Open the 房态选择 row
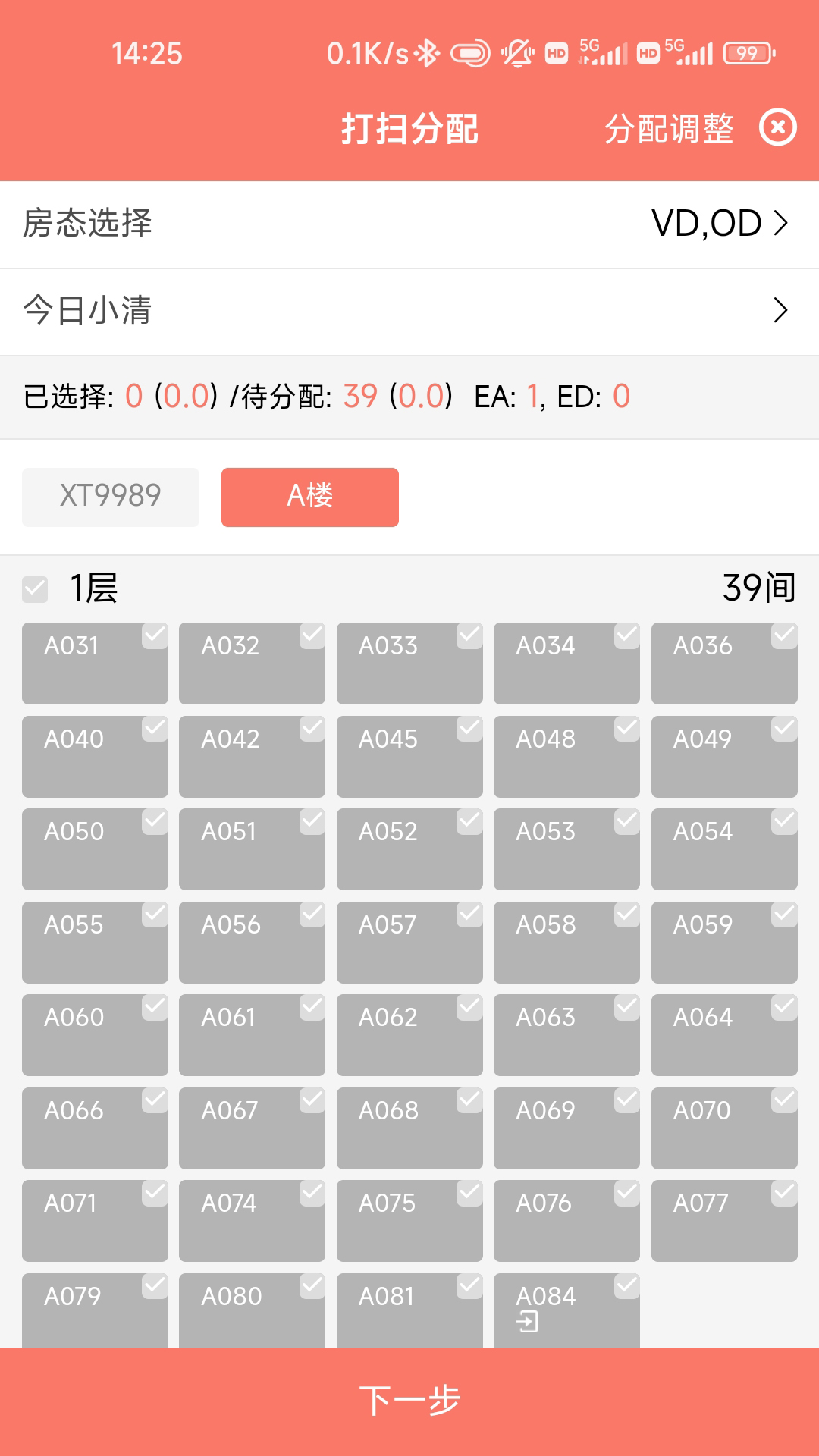Screen dimensions: 819x1456 (409, 224)
